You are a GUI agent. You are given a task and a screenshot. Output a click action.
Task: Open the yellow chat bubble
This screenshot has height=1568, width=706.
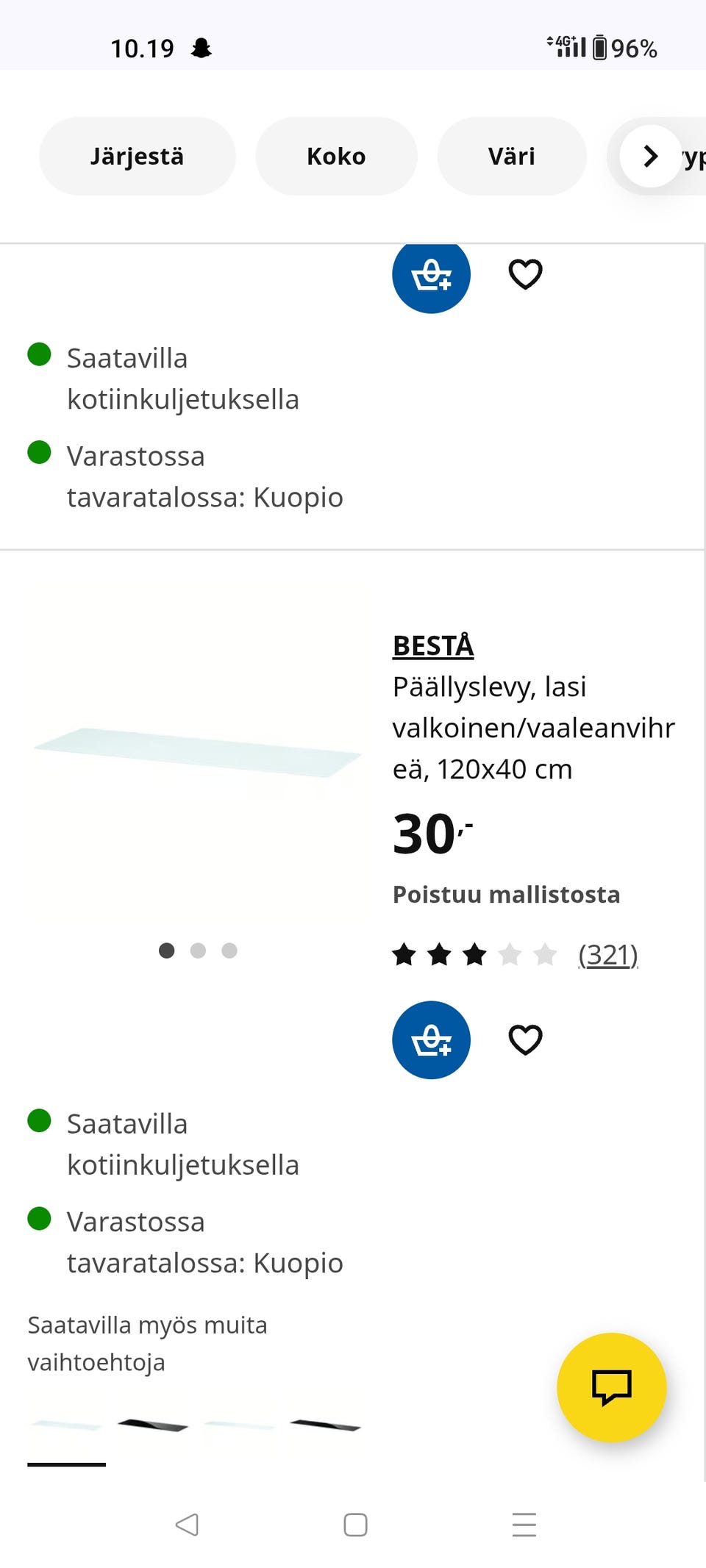click(612, 1386)
